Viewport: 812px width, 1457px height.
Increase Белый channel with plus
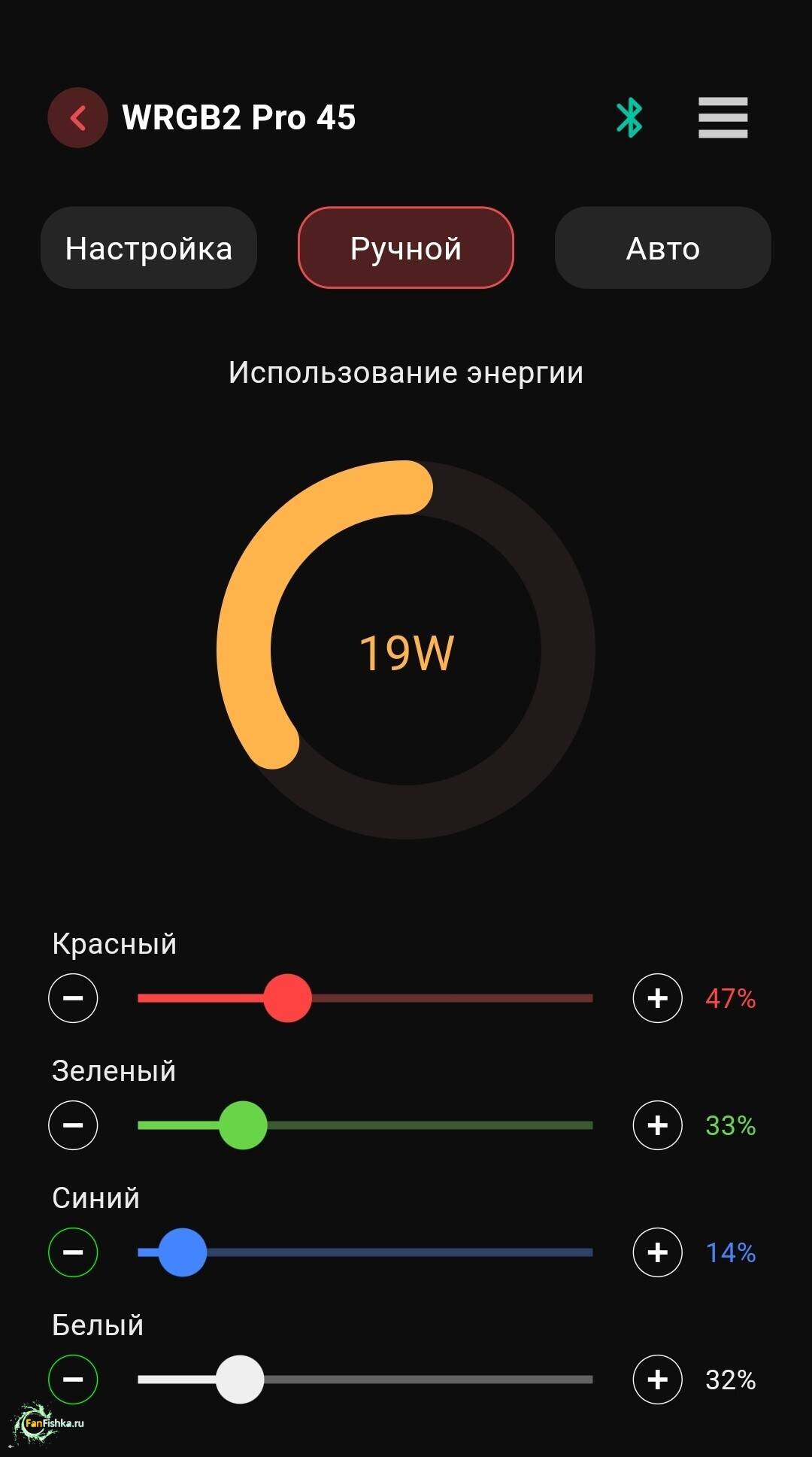pyautogui.click(x=657, y=1380)
